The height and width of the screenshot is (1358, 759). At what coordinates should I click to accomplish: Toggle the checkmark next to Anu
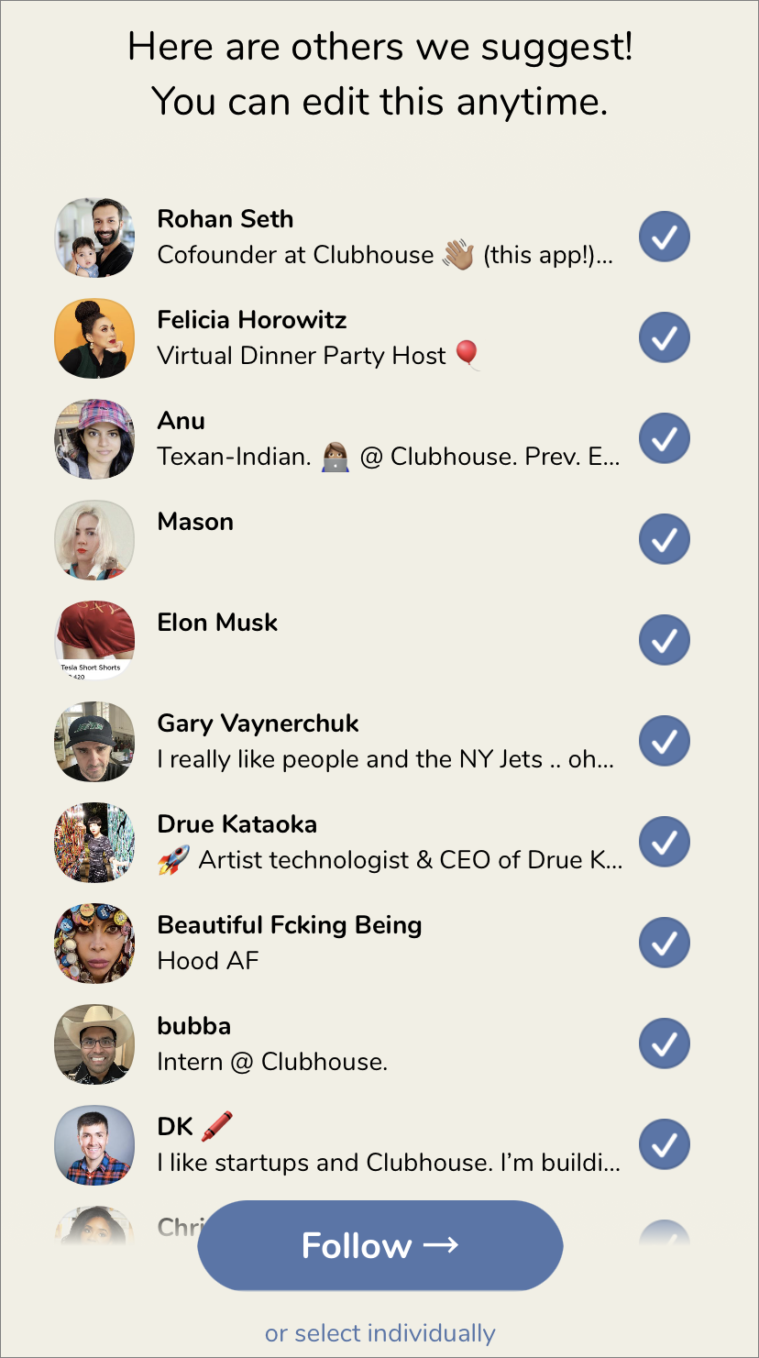[x=664, y=438]
